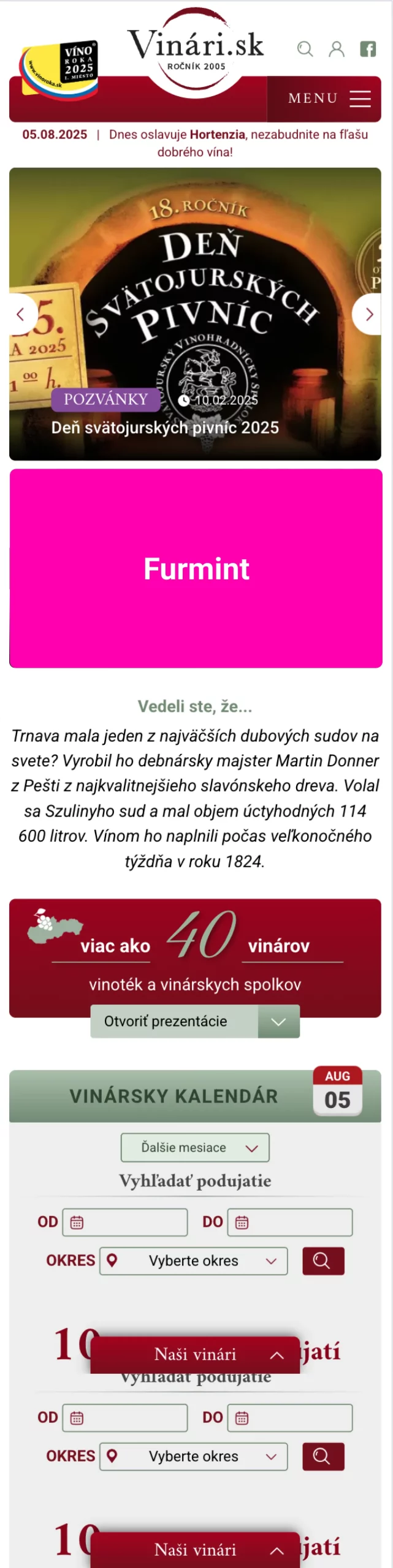Open the first Vyberte okres dropdown
Viewport: 393px width, 1568px height.
point(194,1261)
